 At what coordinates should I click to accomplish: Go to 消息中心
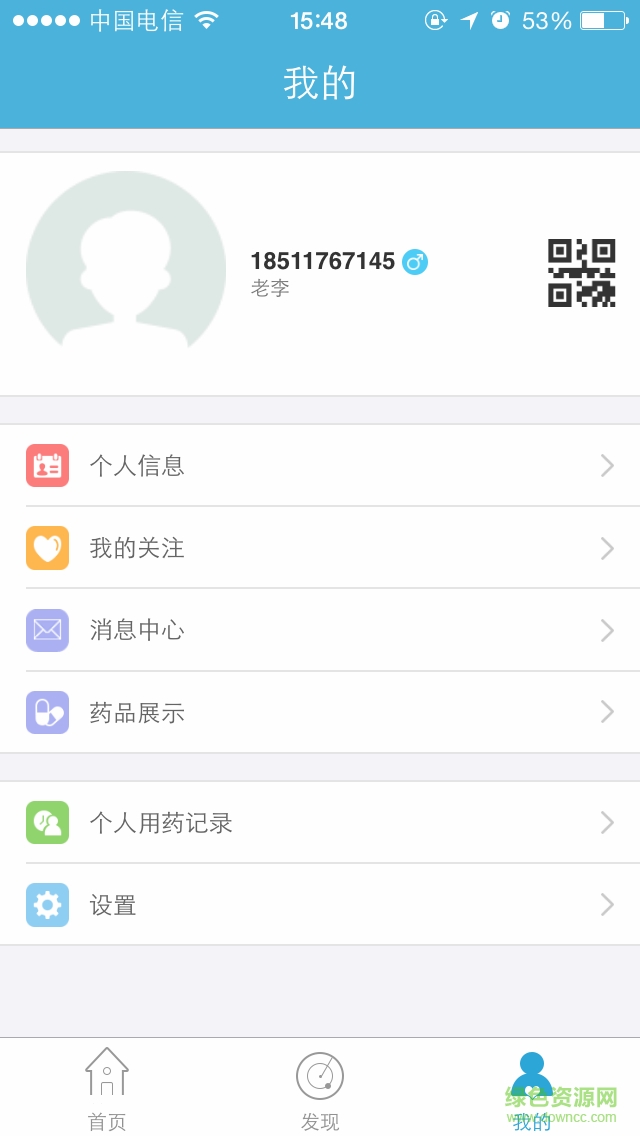[320, 630]
